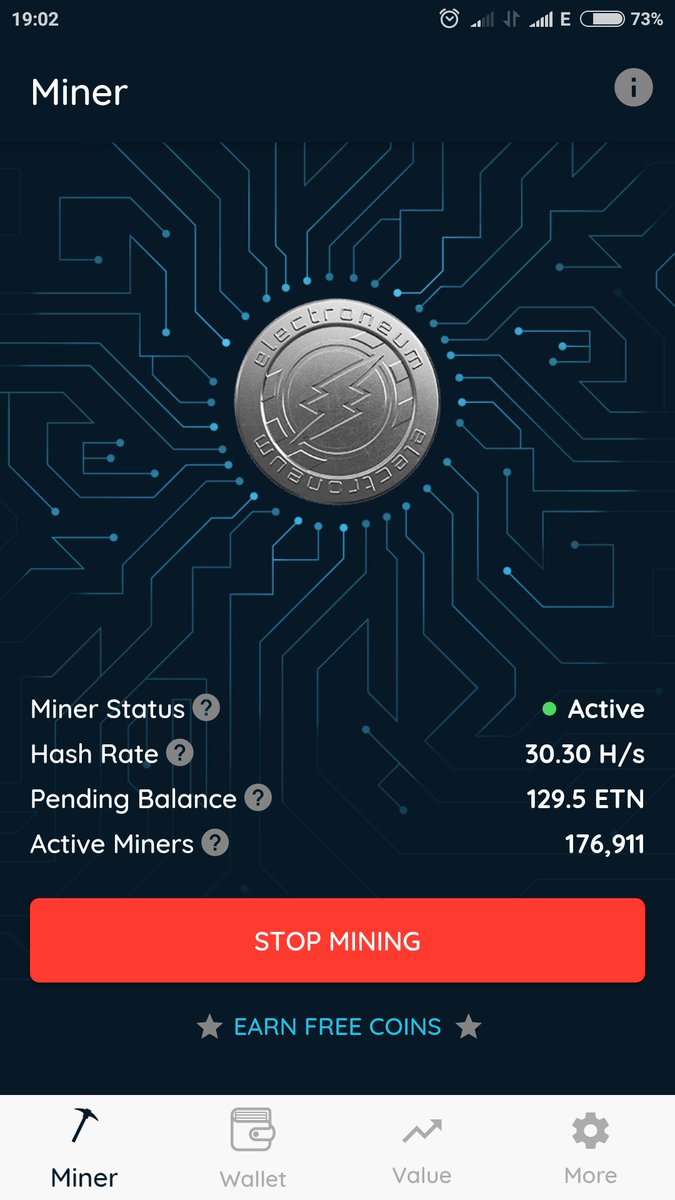Open the info icon in the header
Screen dimensions: 675x1200
click(x=633, y=88)
